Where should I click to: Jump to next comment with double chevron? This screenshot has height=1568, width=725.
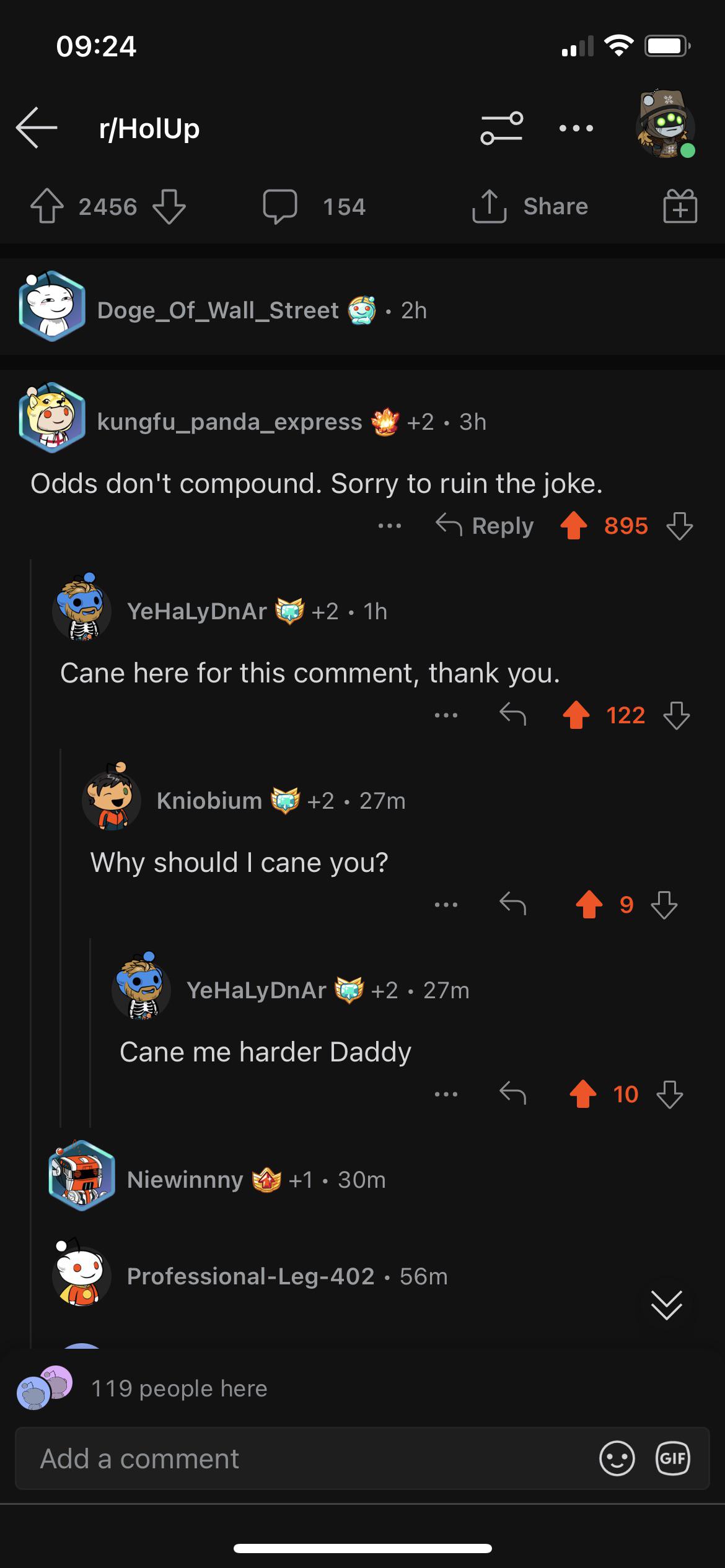(666, 1305)
